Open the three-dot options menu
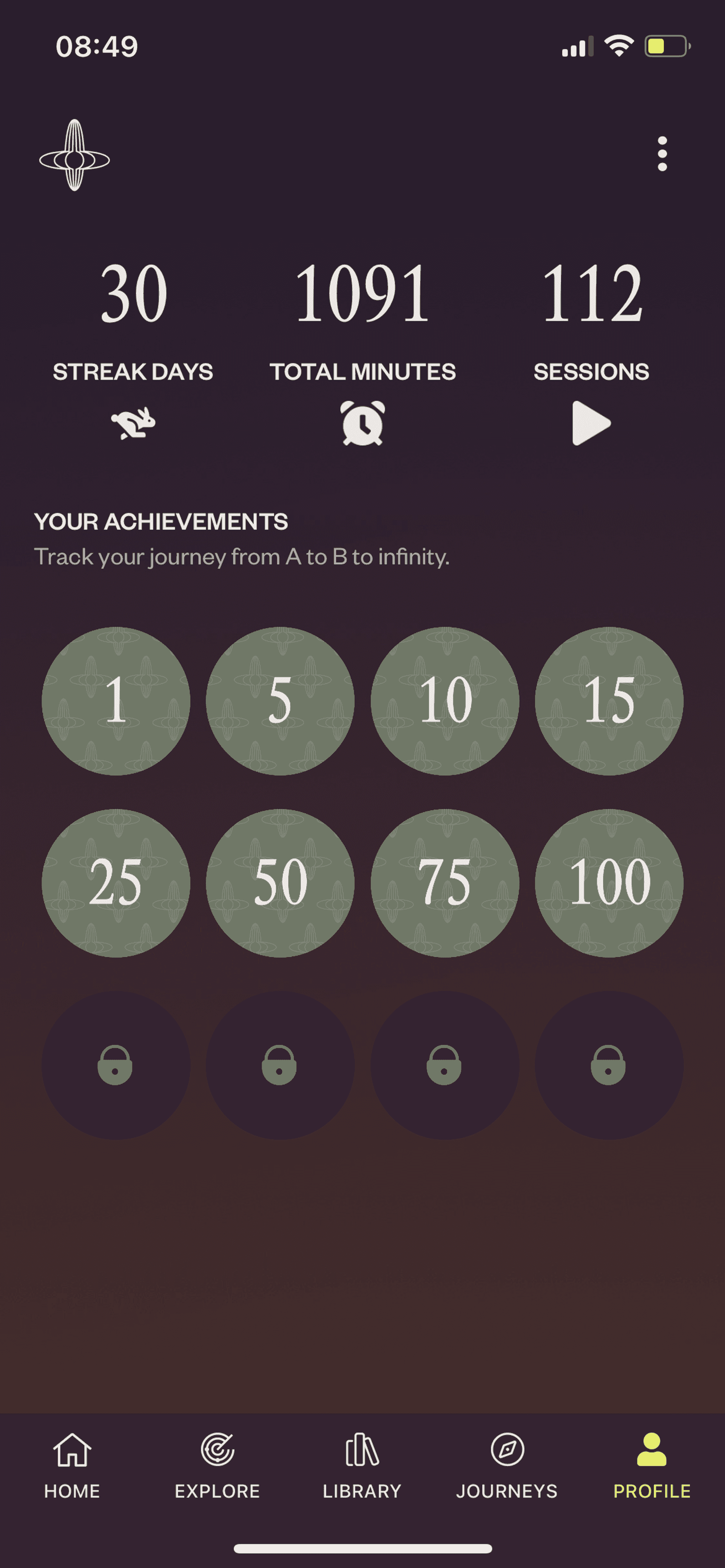This screenshot has width=725, height=1568. click(x=662, y=154)
